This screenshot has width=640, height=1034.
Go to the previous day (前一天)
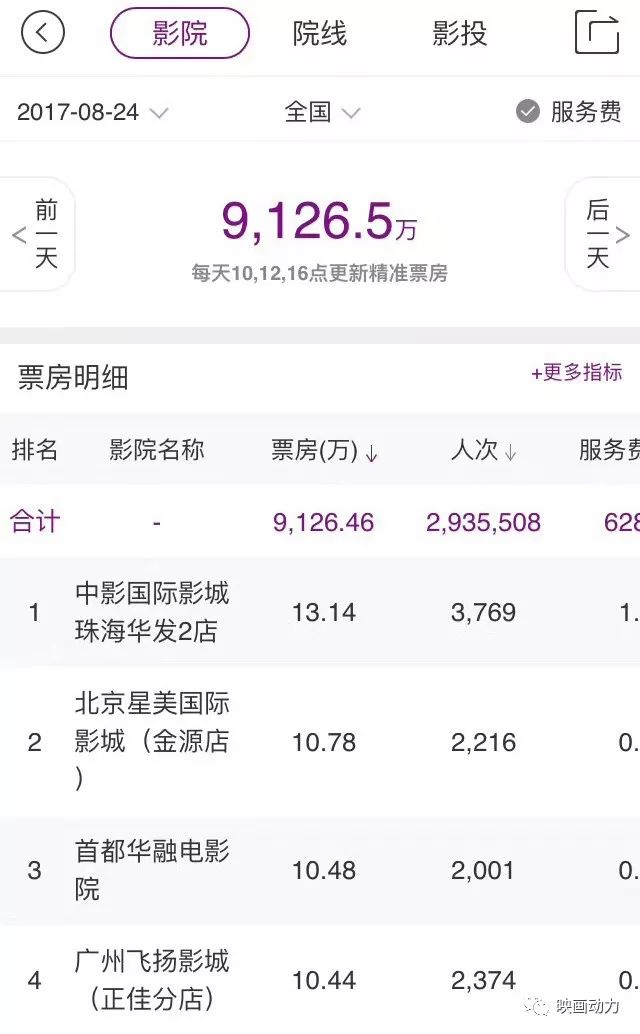pos(37,234)
